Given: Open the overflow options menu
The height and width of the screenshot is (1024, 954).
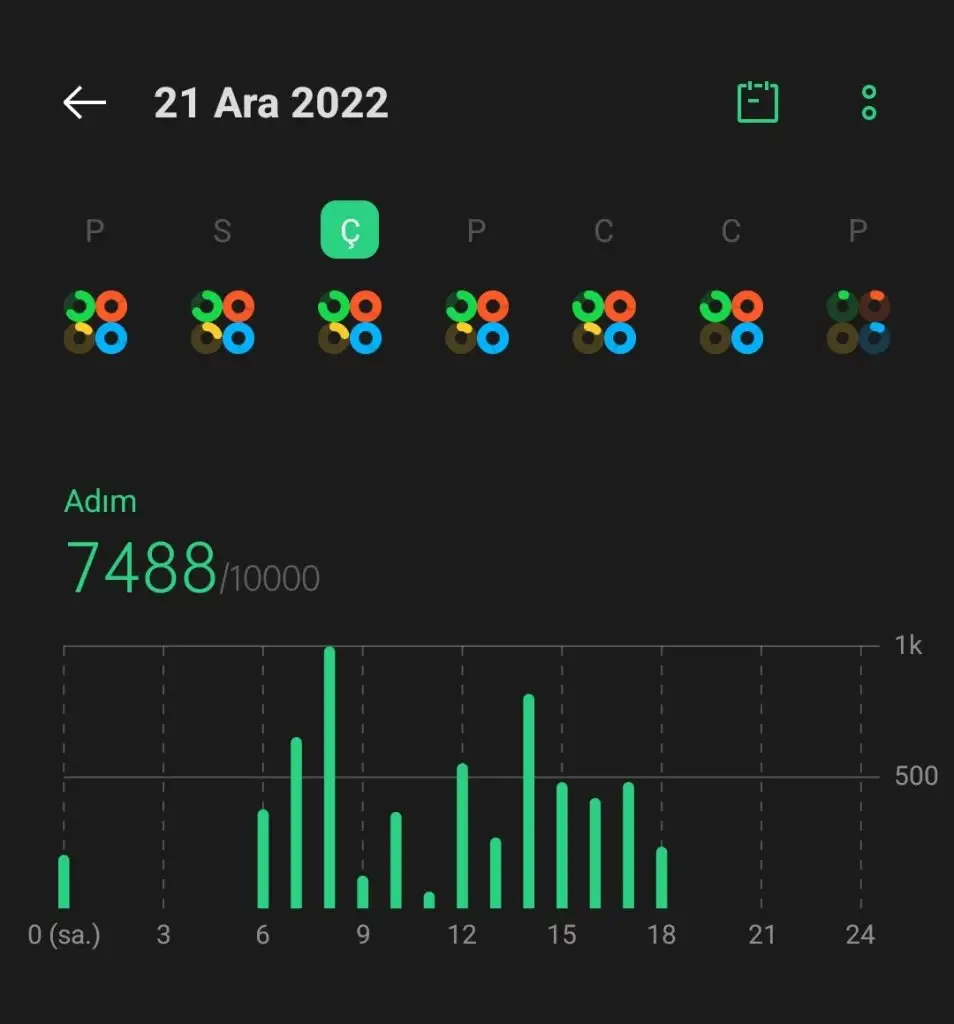Looking at the screenshot, I should coord(868,103).
